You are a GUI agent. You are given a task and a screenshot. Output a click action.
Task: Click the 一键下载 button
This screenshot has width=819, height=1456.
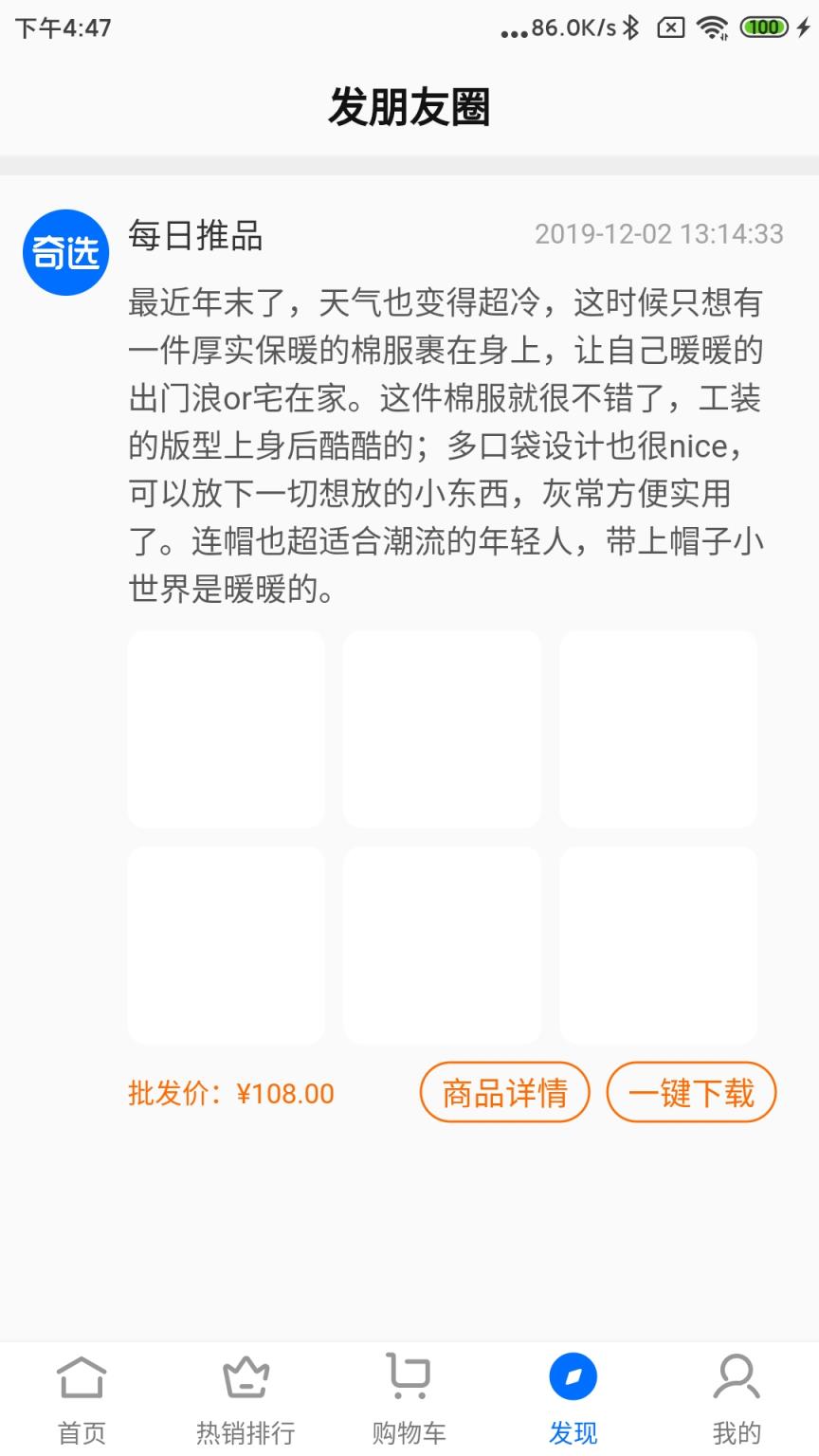pyautogui.click(x=691, y=1092)
